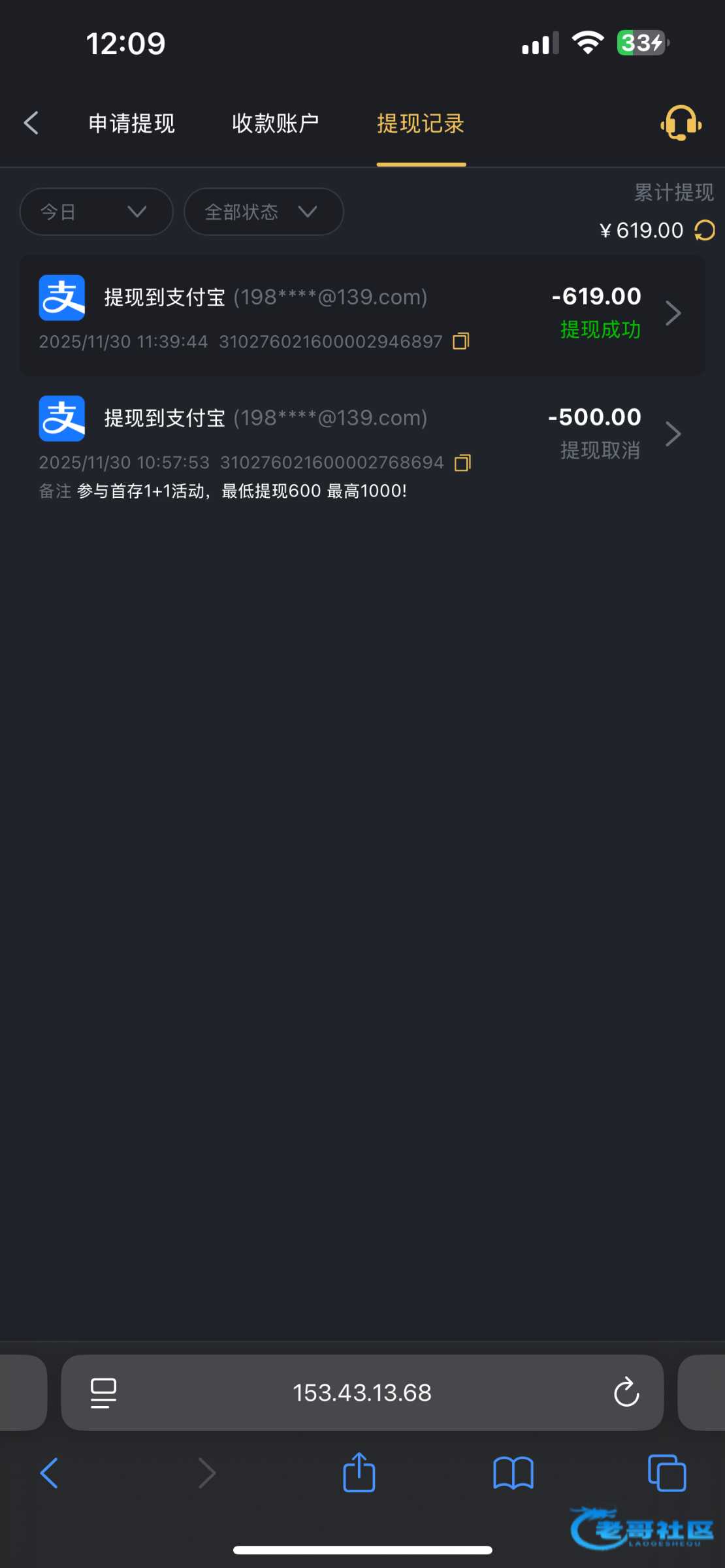Switch to the 申请提现 tab
Viewport: 725px width, 1568px height.
(x=132, y=123)
